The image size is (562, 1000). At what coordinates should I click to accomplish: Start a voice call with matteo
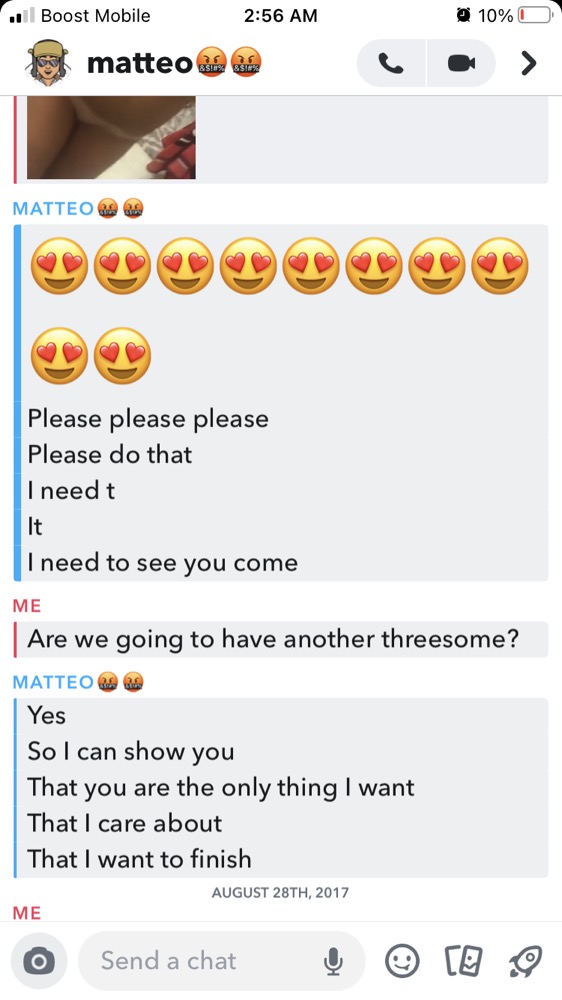[x=390, y=63]
